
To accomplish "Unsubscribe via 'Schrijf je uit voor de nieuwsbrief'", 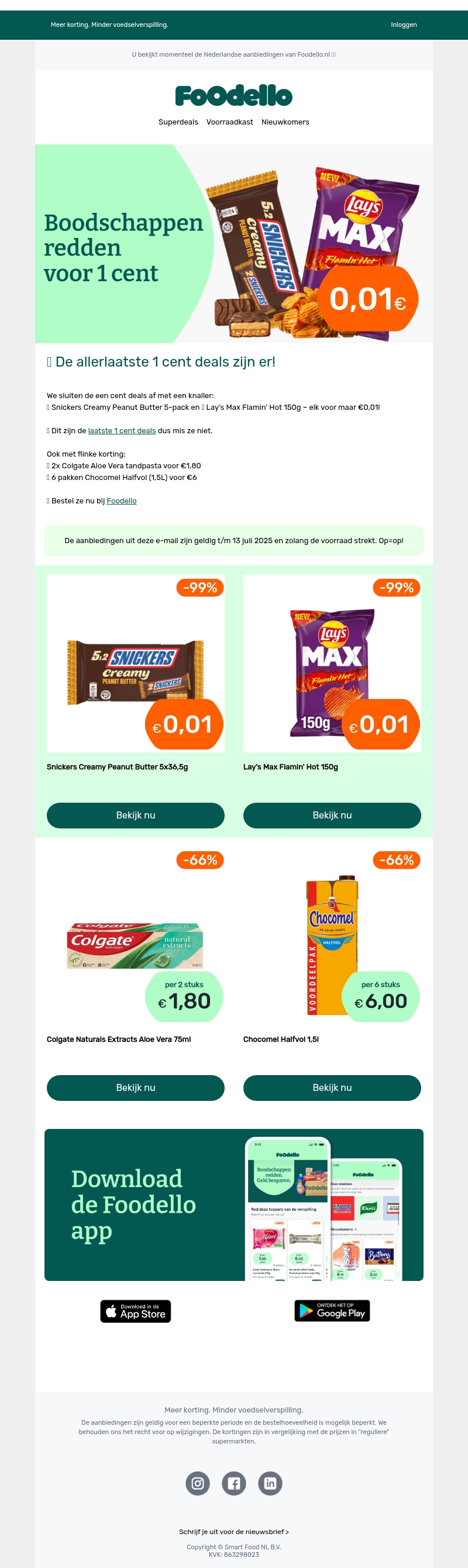I will pyautogui.click(x=233, y=1532).
